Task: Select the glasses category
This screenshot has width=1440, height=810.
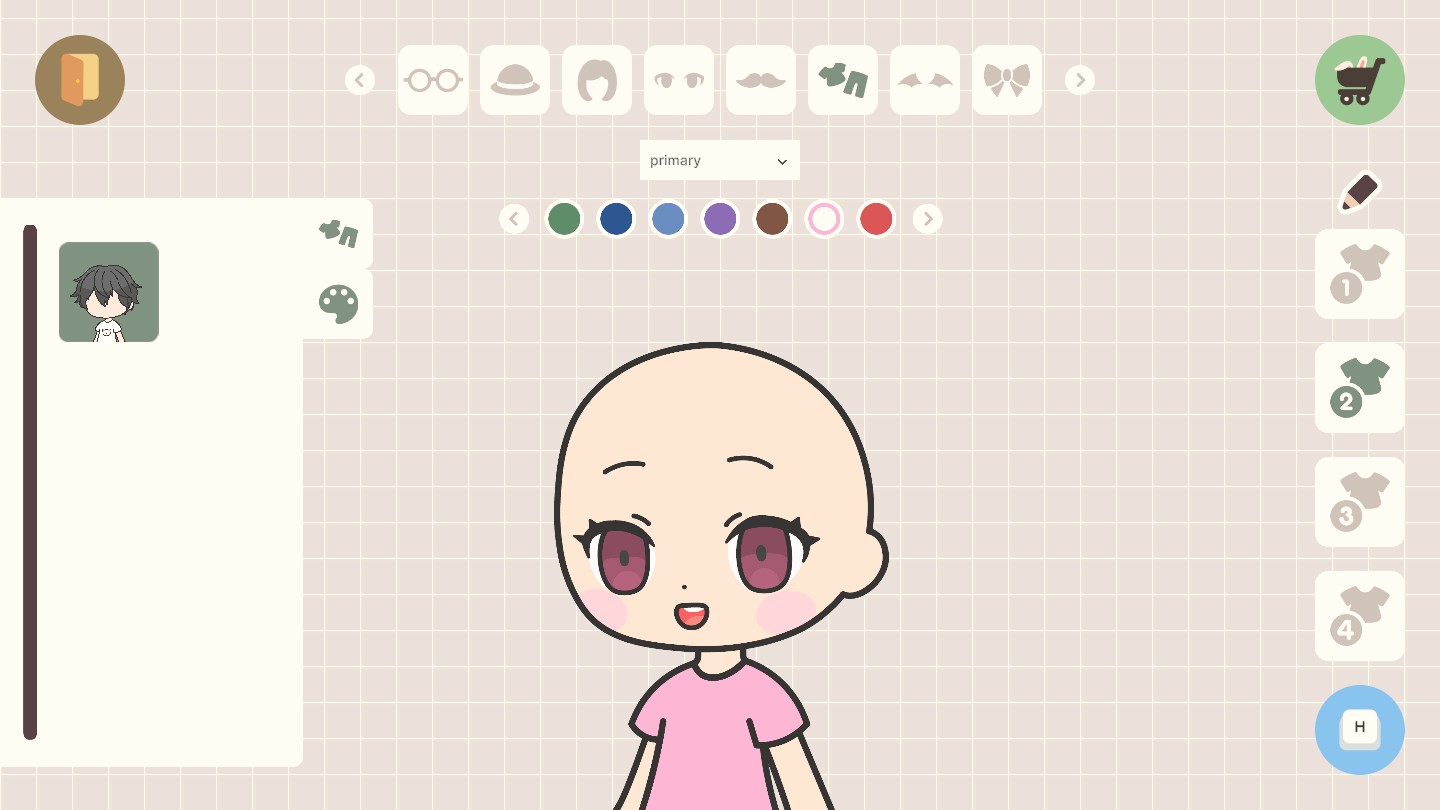Action: tap(433, 80)
